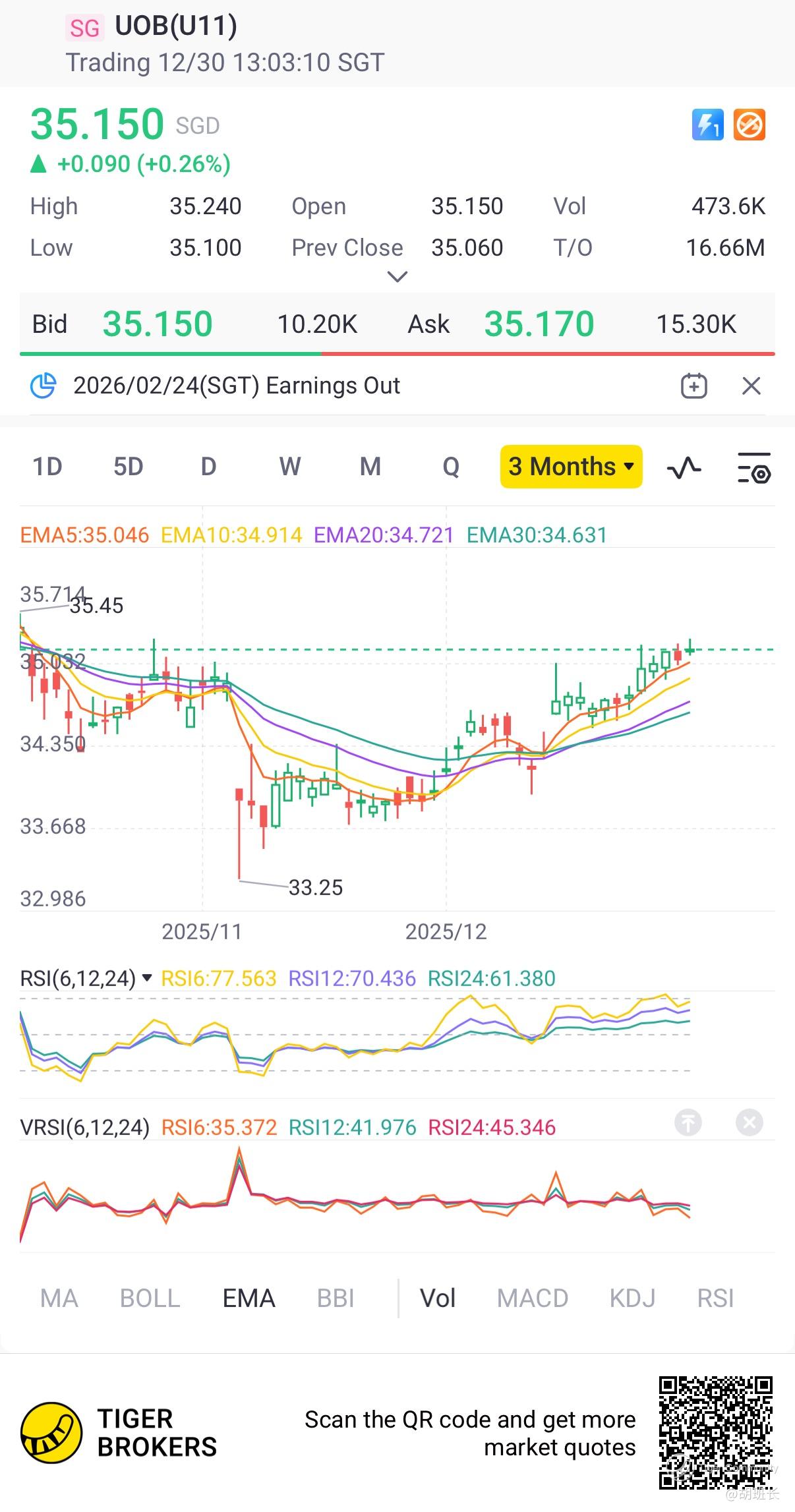Switch chart to 1D timeframe
Screen dimensions: 795x1512
pos(47,467)
